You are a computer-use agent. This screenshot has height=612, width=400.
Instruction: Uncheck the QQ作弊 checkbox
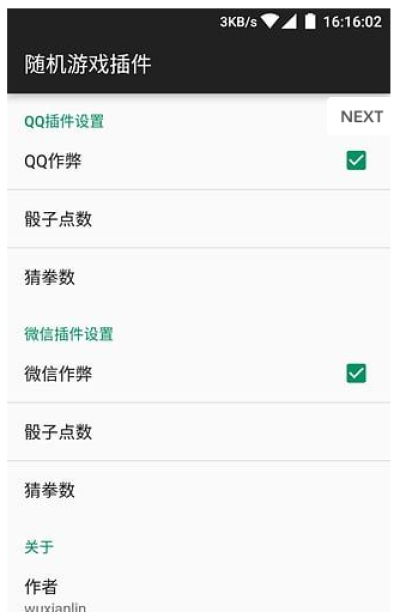pos(356,160)
